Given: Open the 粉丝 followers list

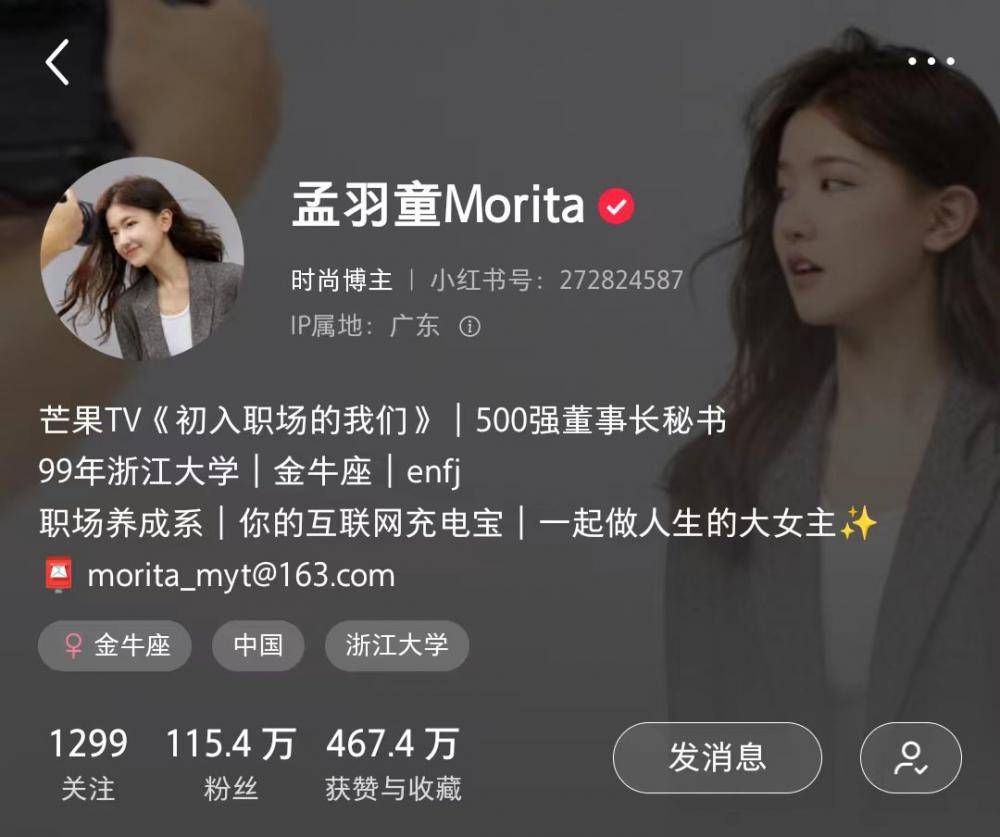Looking at the screenshot, I should click(231, 764).
